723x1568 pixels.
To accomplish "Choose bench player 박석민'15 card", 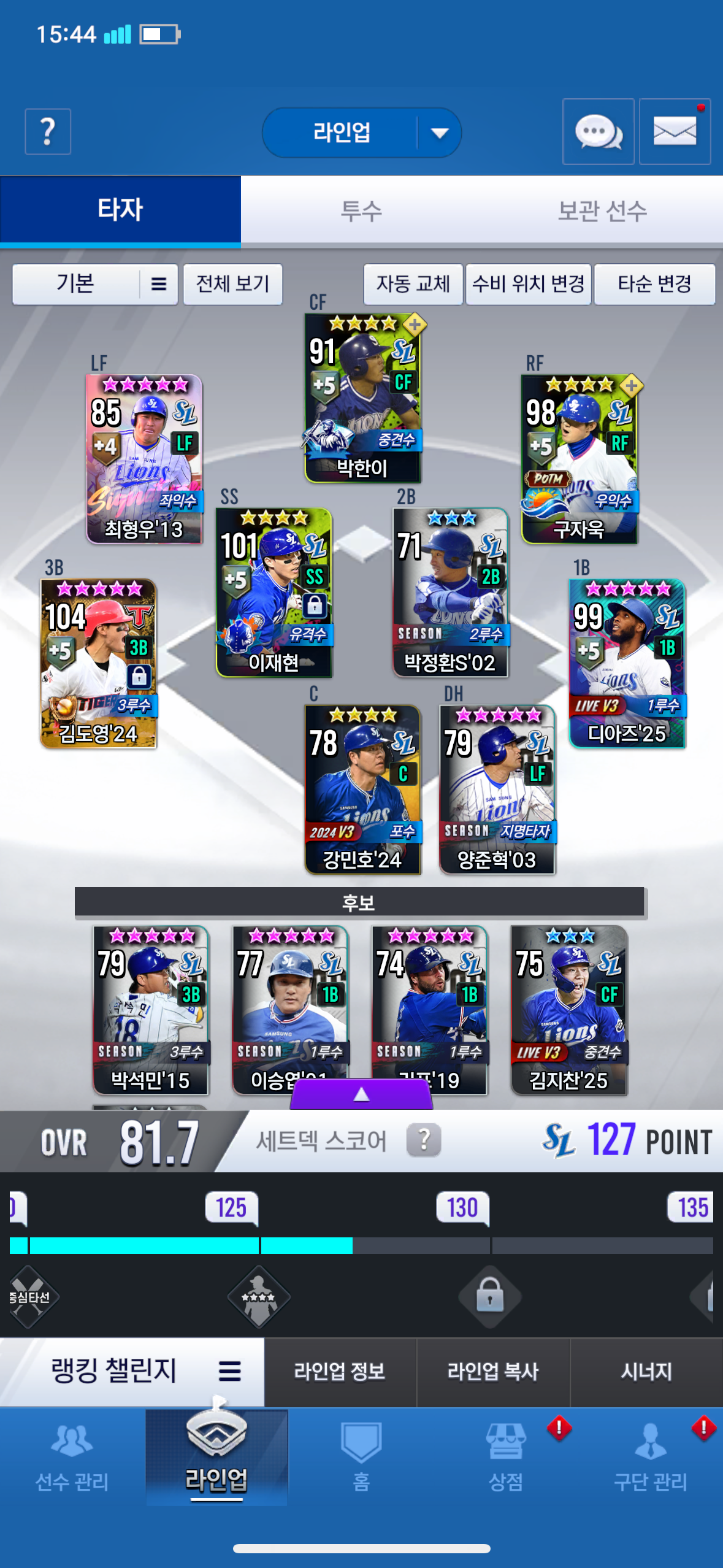I will [x=151, y=1010].
